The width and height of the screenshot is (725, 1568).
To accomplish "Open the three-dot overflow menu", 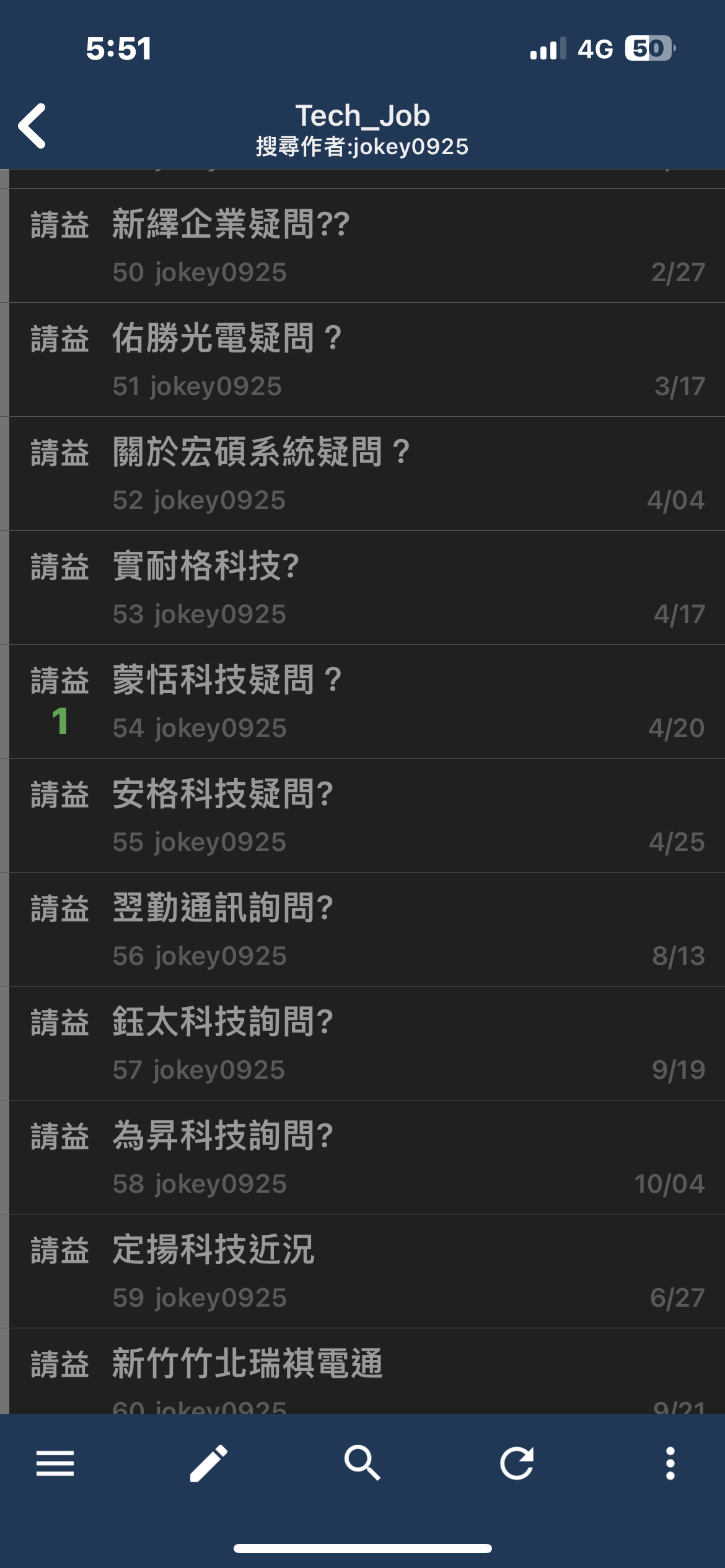I will click(670, 1463).
